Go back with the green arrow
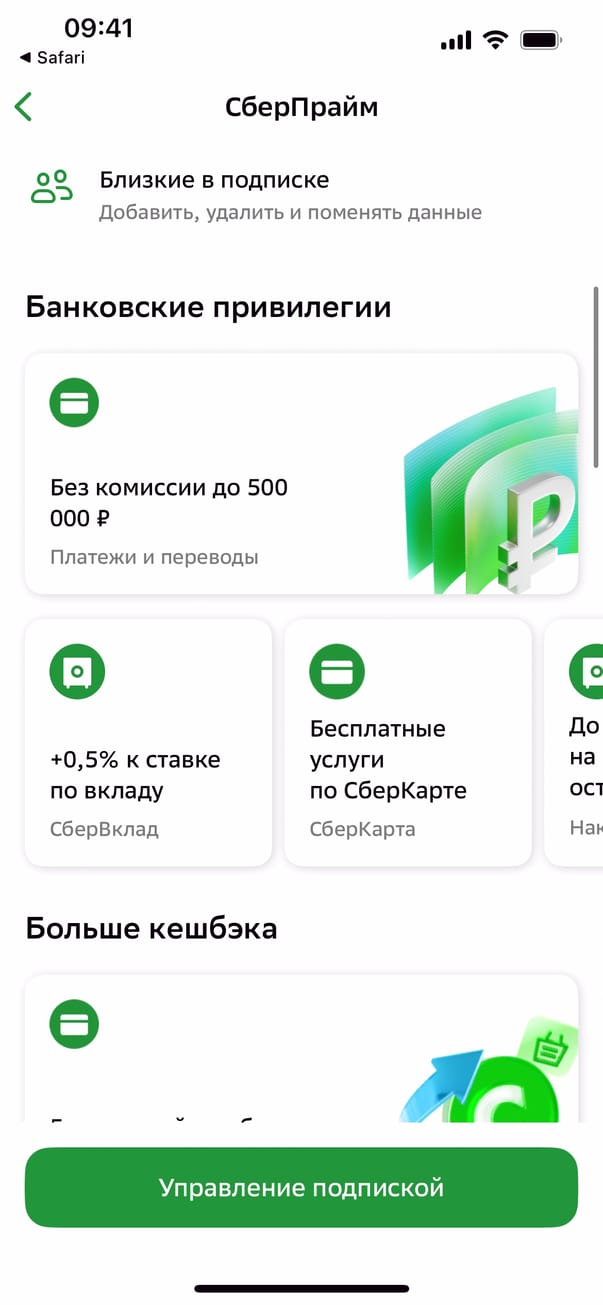The width and height of the screenshot is (603, 1305). [x=24, y=107]
